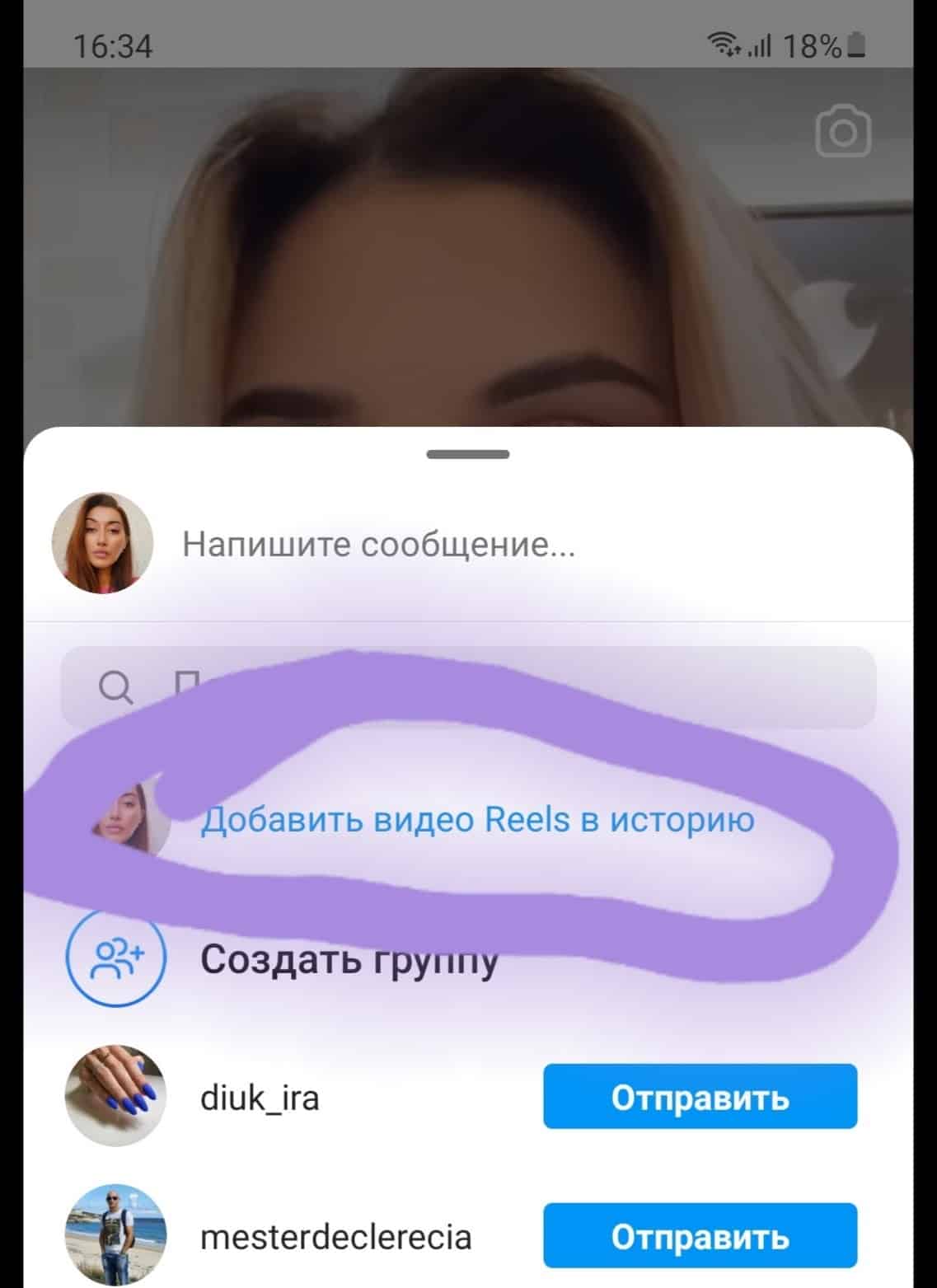Send the reel to diuk_ira
This screenshot has width=937, height=1288.
coord(699,1097)
